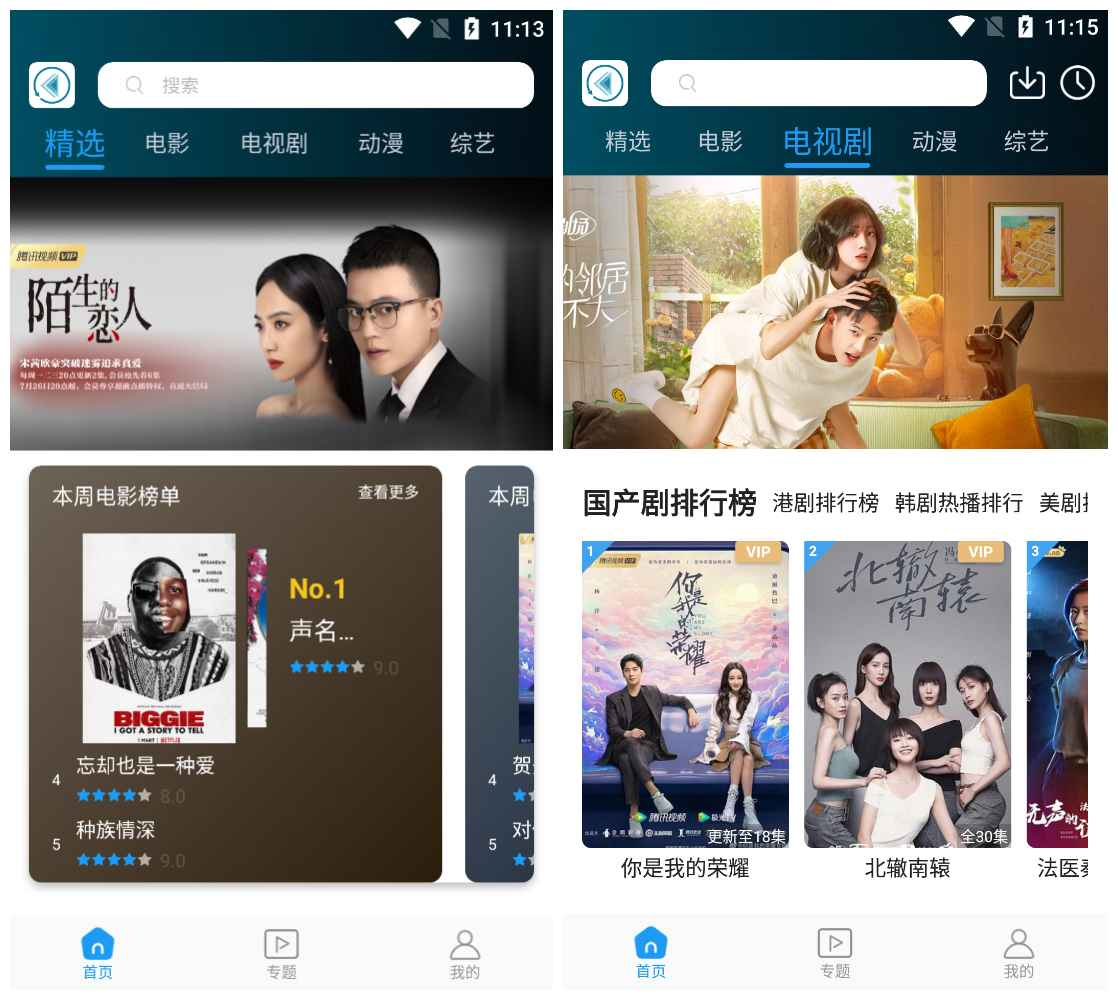Open the No.1 Biggie movie poster
The image size is (1118, 1000).
click(x=159, y=638)
